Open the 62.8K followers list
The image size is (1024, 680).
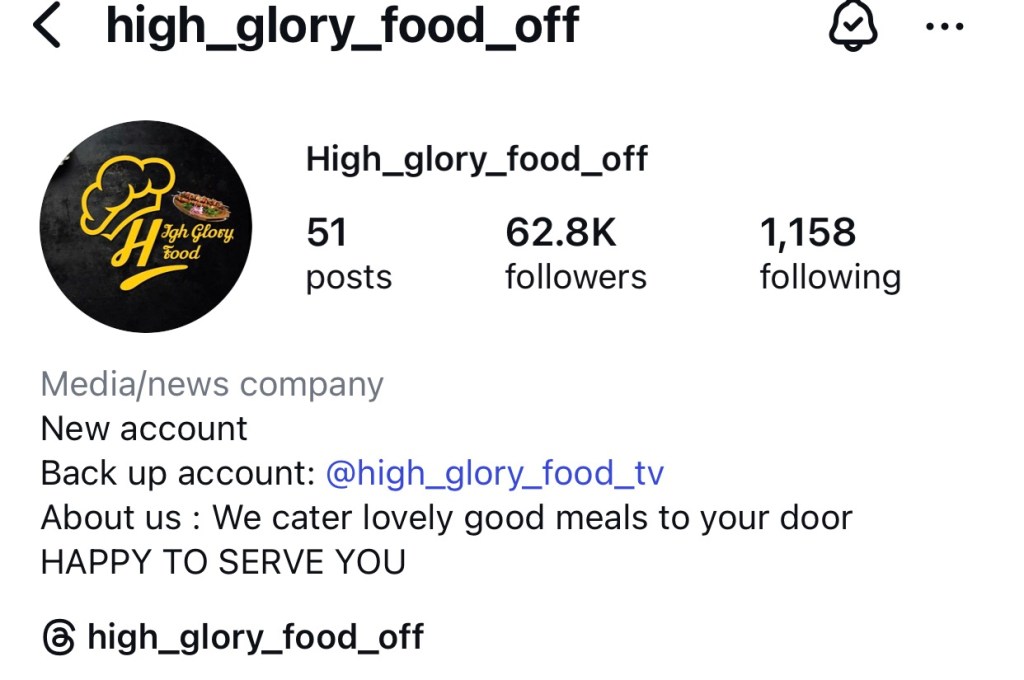[x=575, y=254]
